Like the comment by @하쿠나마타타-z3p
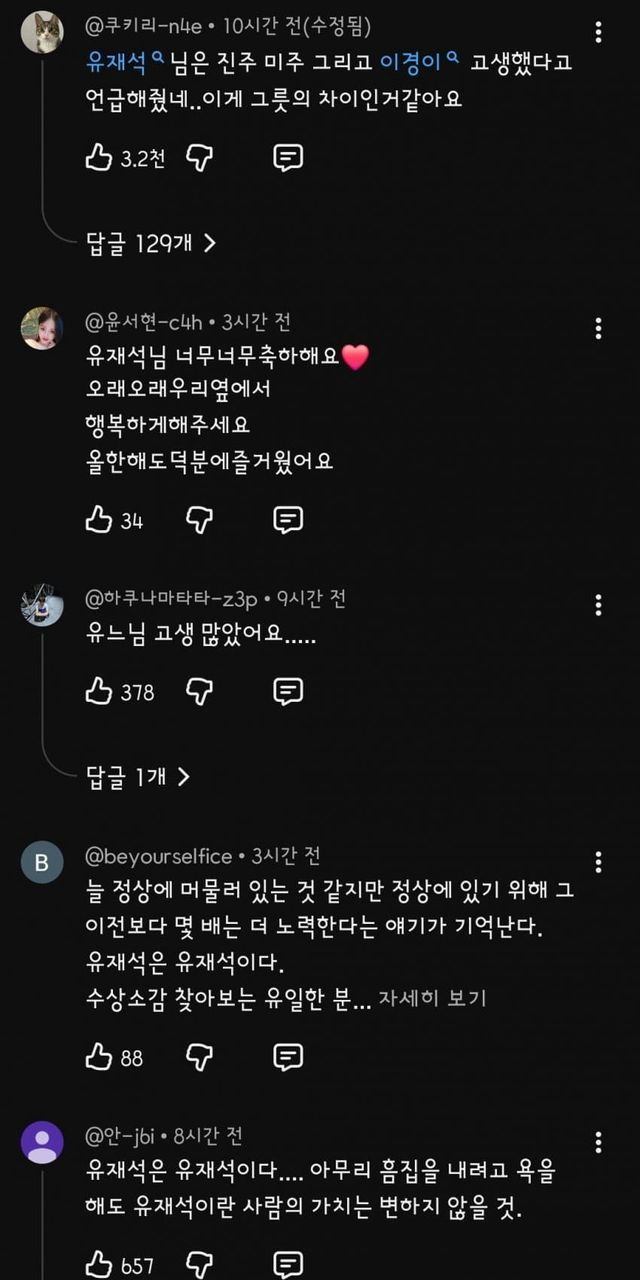640x1280 pixels. [x=99, y=691]
